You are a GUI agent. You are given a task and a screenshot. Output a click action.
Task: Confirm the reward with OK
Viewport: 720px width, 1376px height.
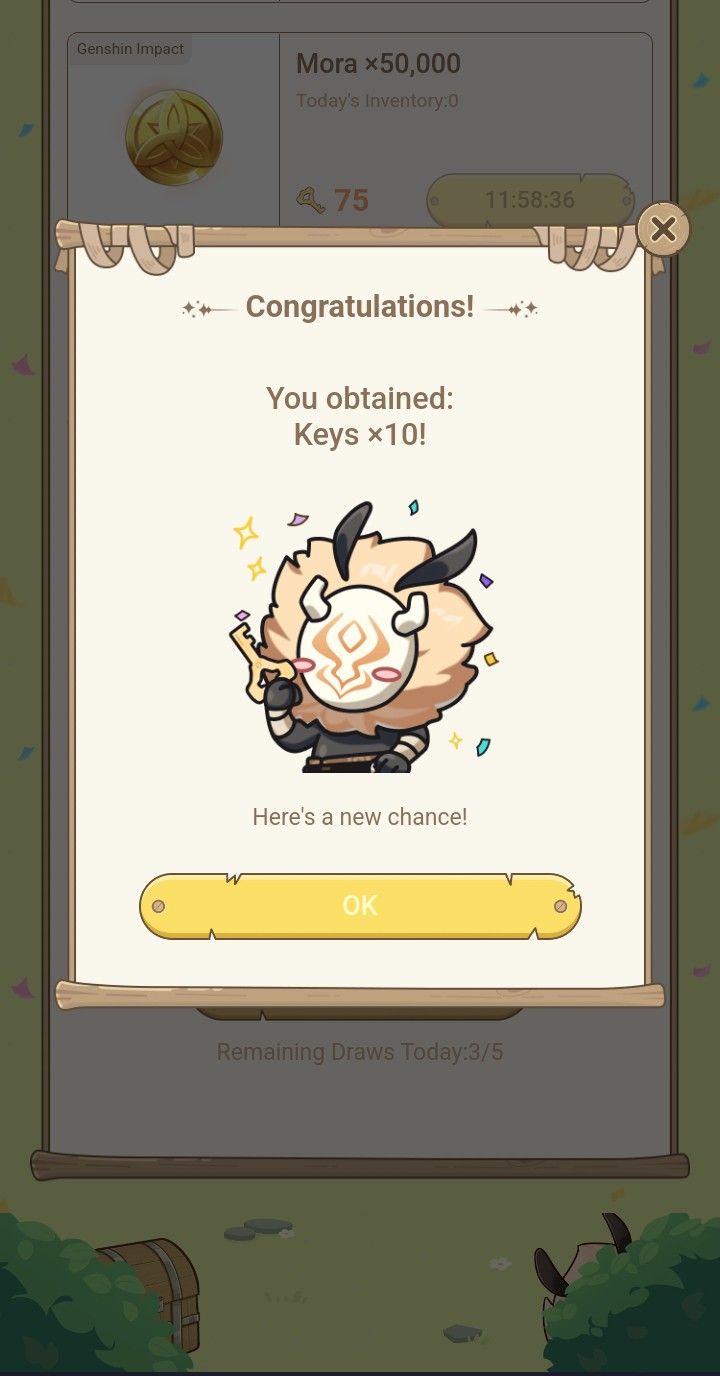[x=360, y=906]
